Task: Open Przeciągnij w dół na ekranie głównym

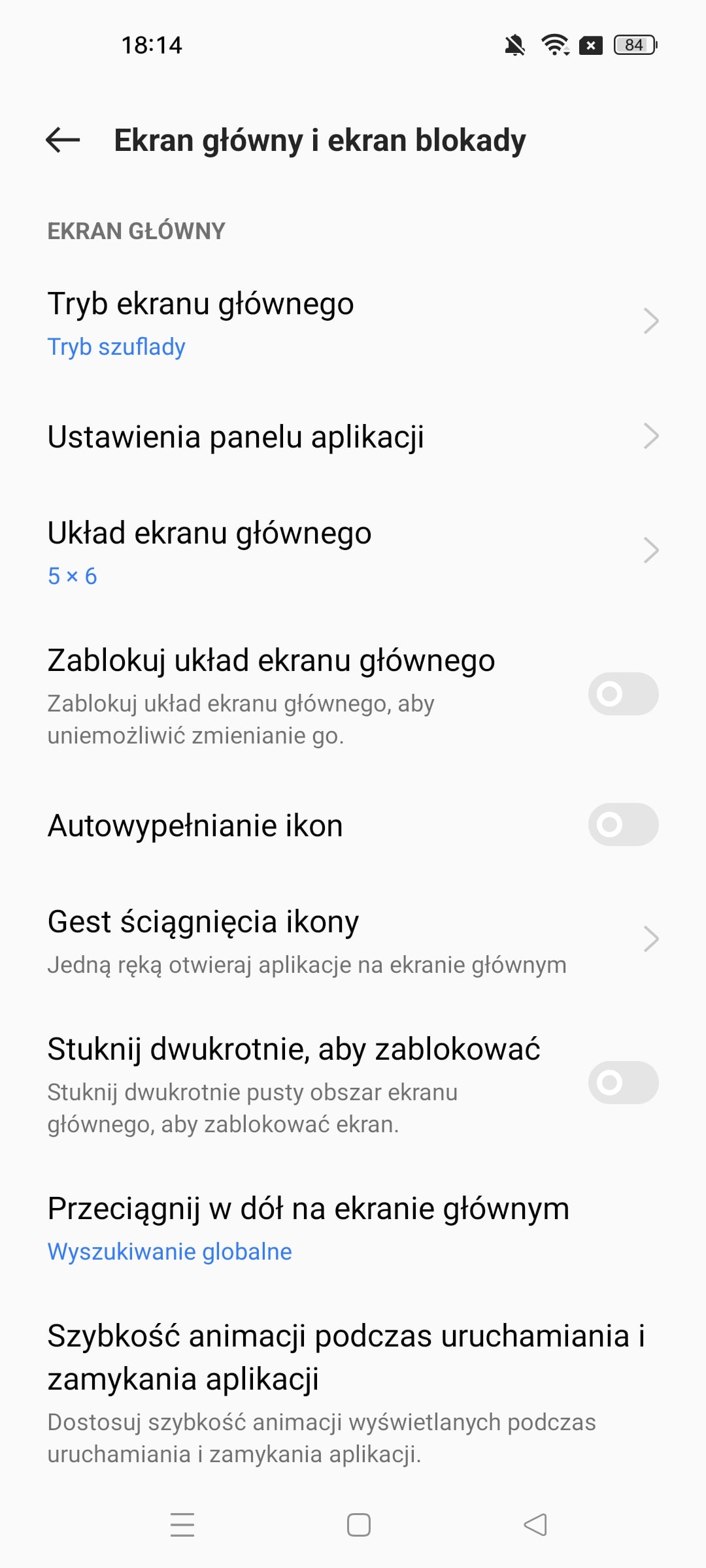Action: (x=353, y=1227)
